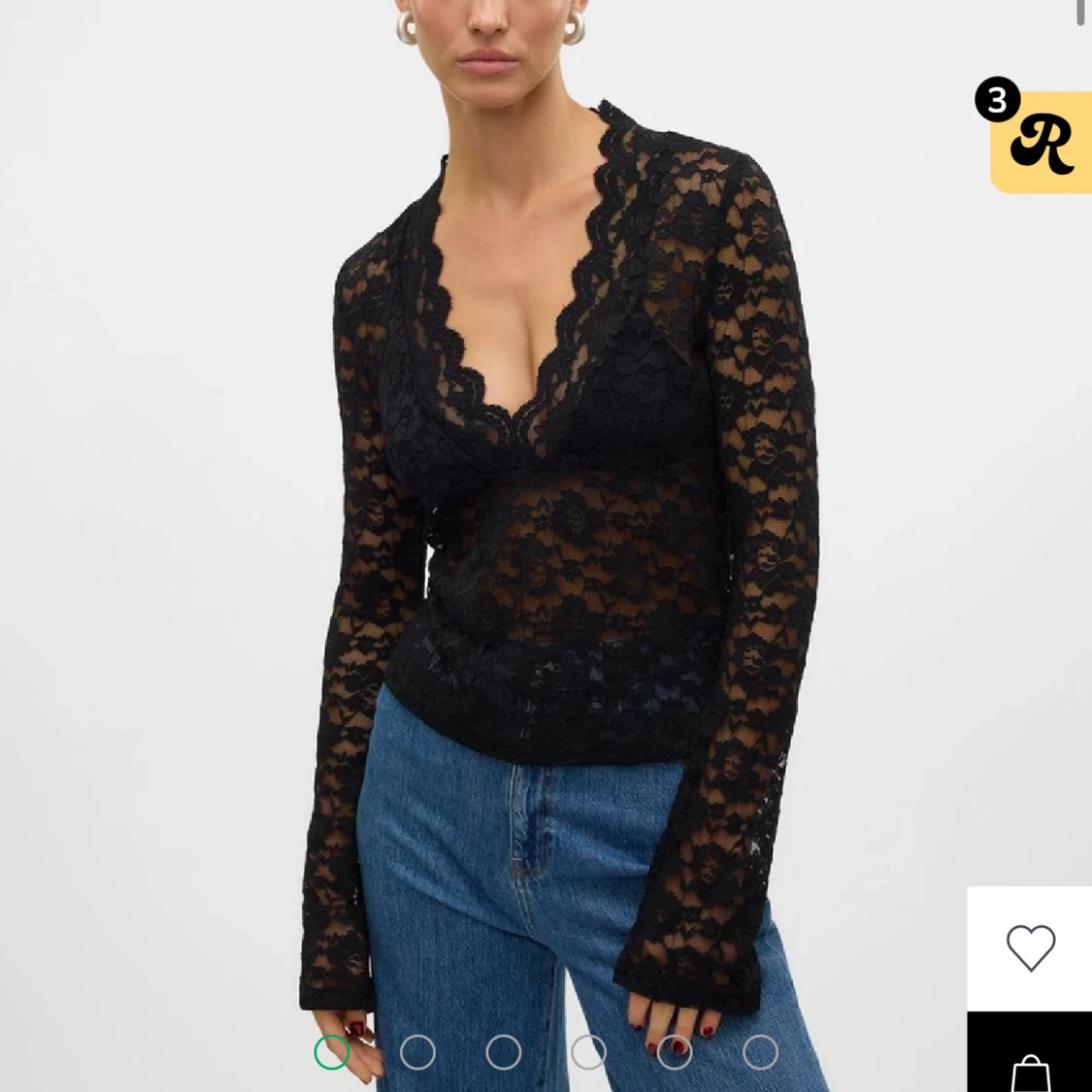Screen dimensions: 1092x1092
Task: Open the yellow R badge showing 3
Action: (1039, 141)
